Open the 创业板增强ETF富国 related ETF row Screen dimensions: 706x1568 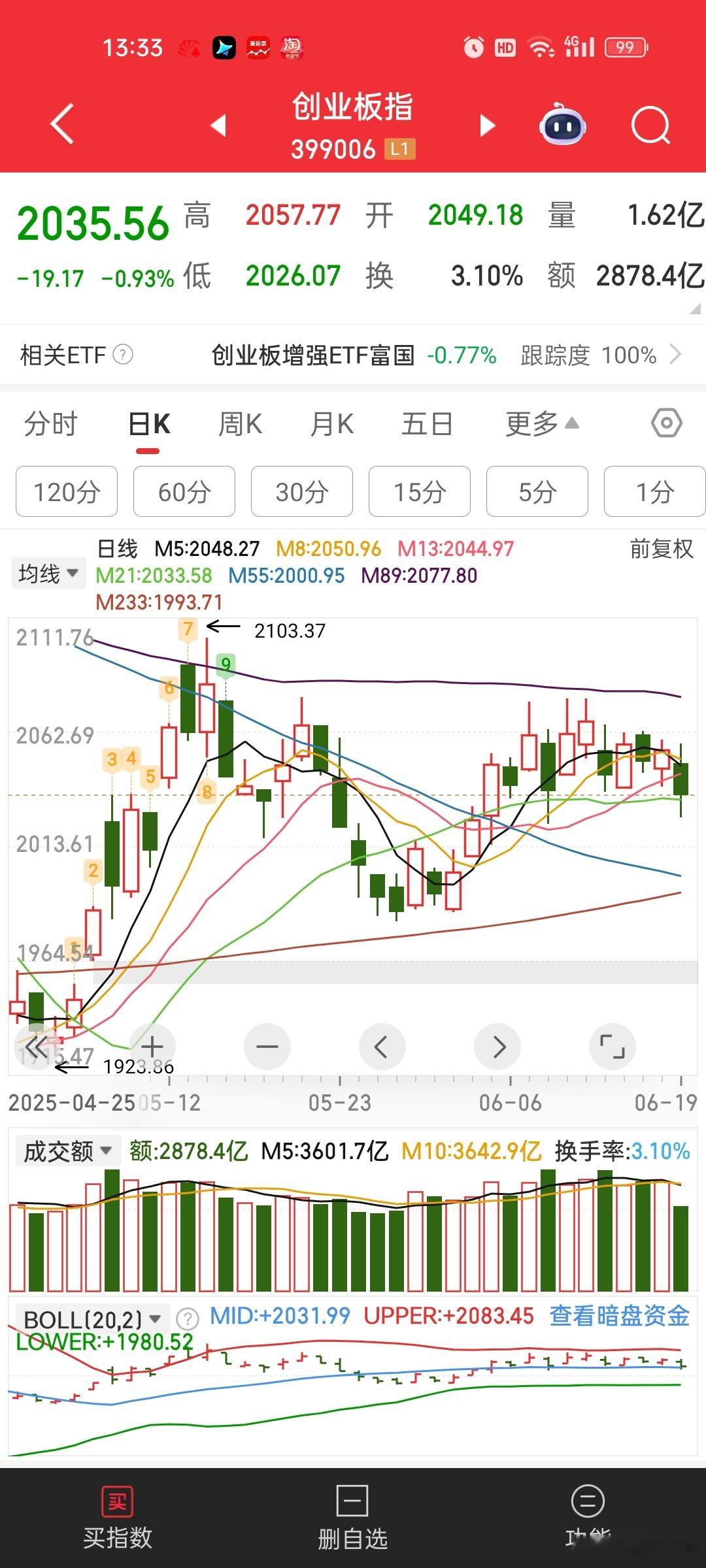353,355
